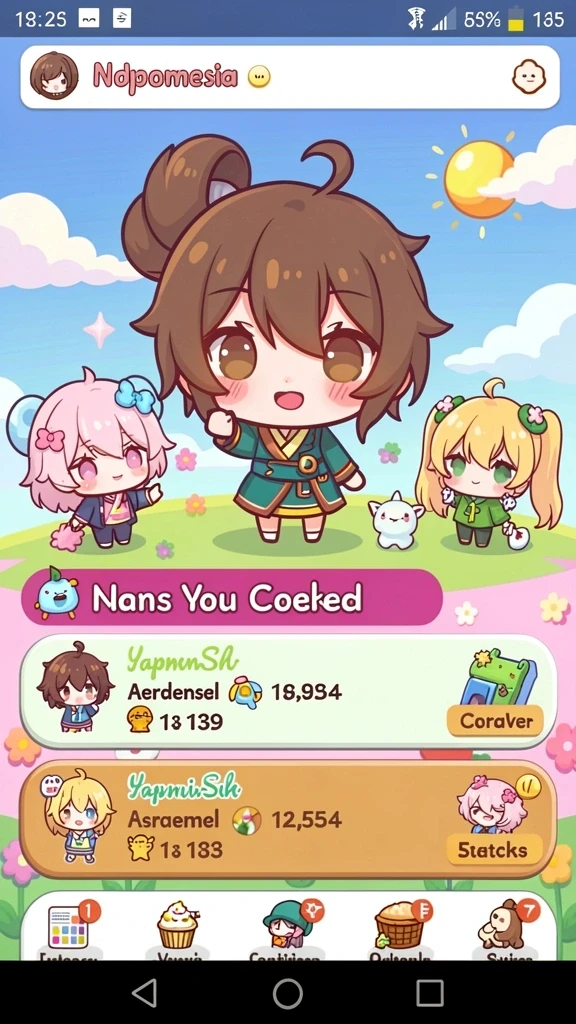The height and width of the screenshot is (1024, 576).
Task: Tap the round face icon in the top banner
Action: tap(529, 76)
